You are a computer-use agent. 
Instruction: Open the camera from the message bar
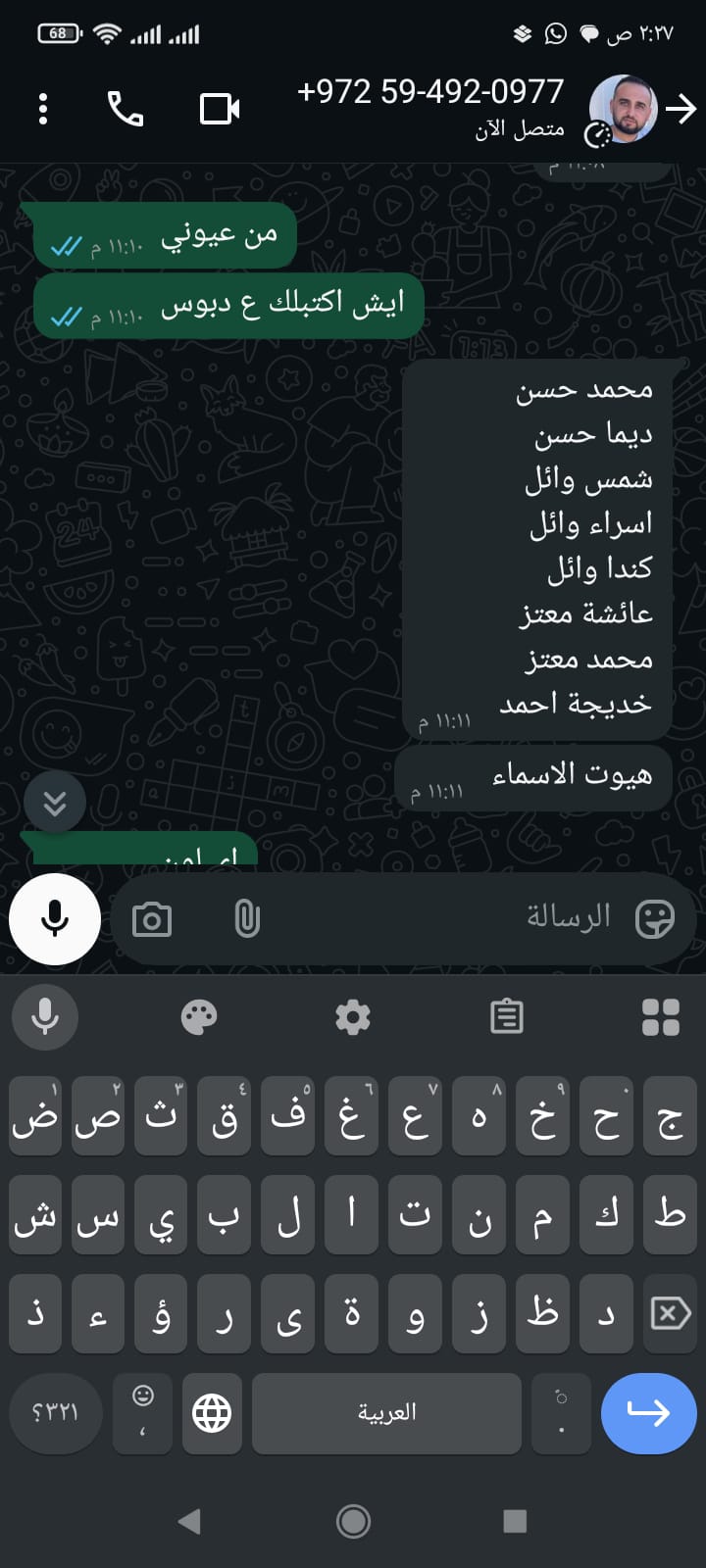[x=152, y=919]
